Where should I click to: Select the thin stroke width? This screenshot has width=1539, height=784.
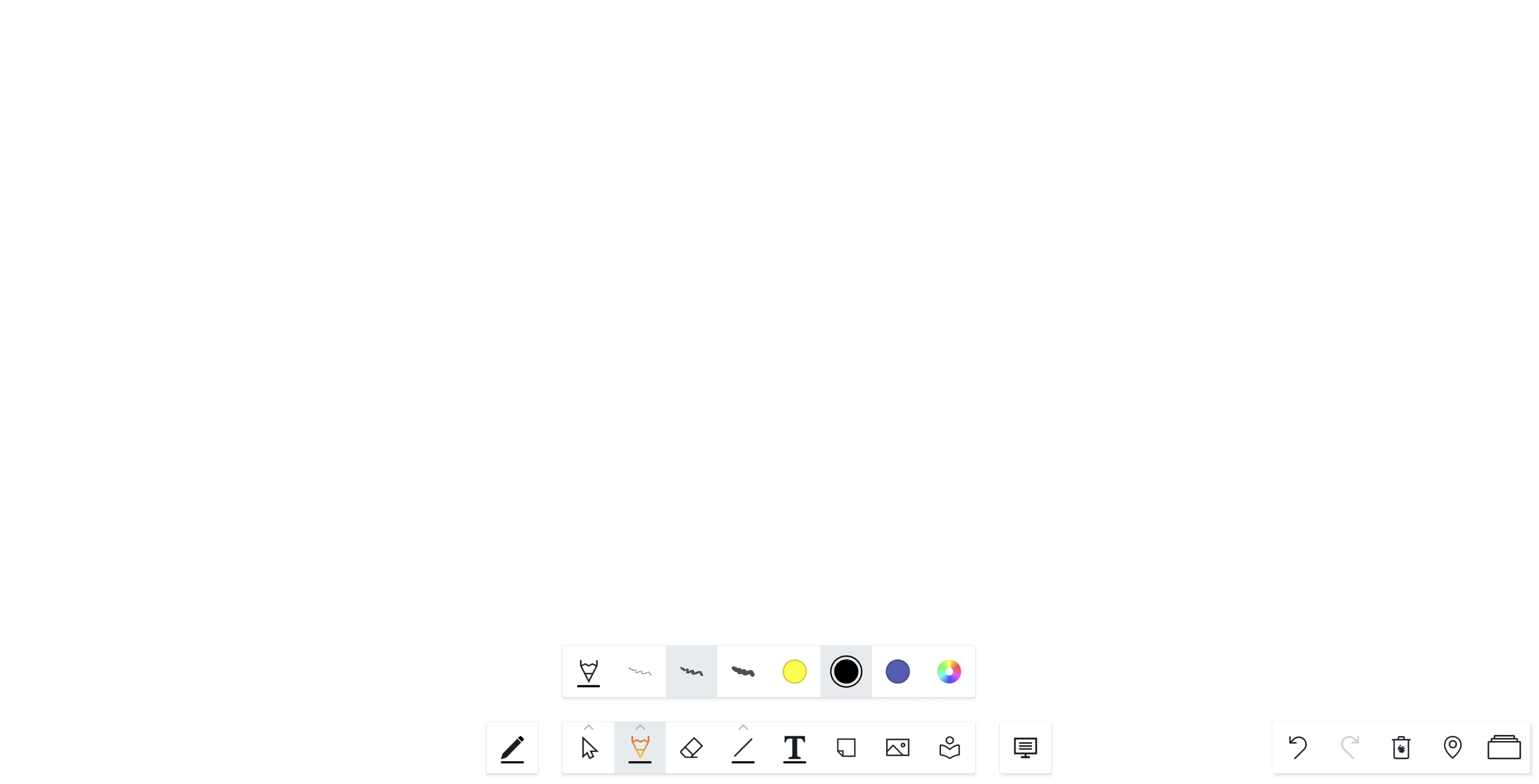tap(640, 672)
